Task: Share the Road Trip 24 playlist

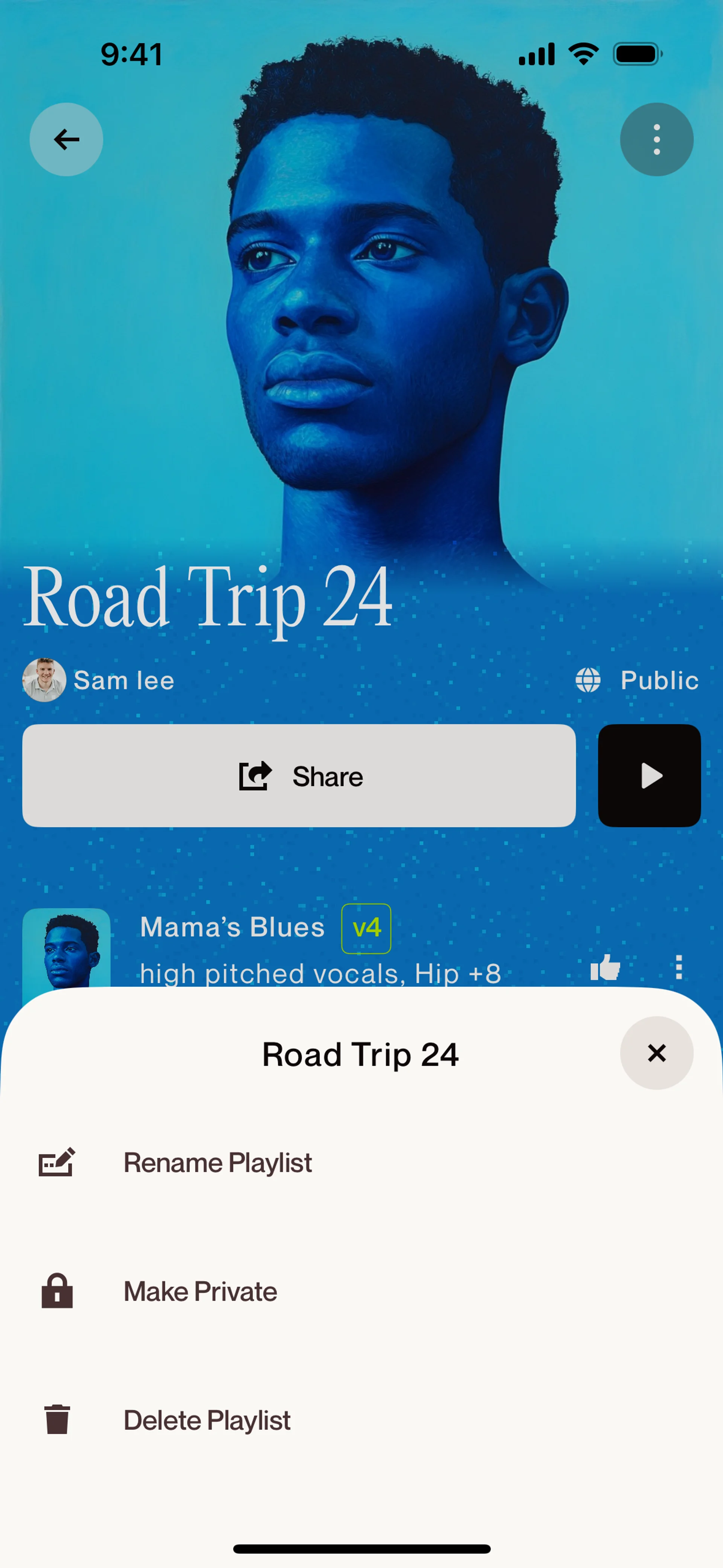Action: tap(299, 775)
